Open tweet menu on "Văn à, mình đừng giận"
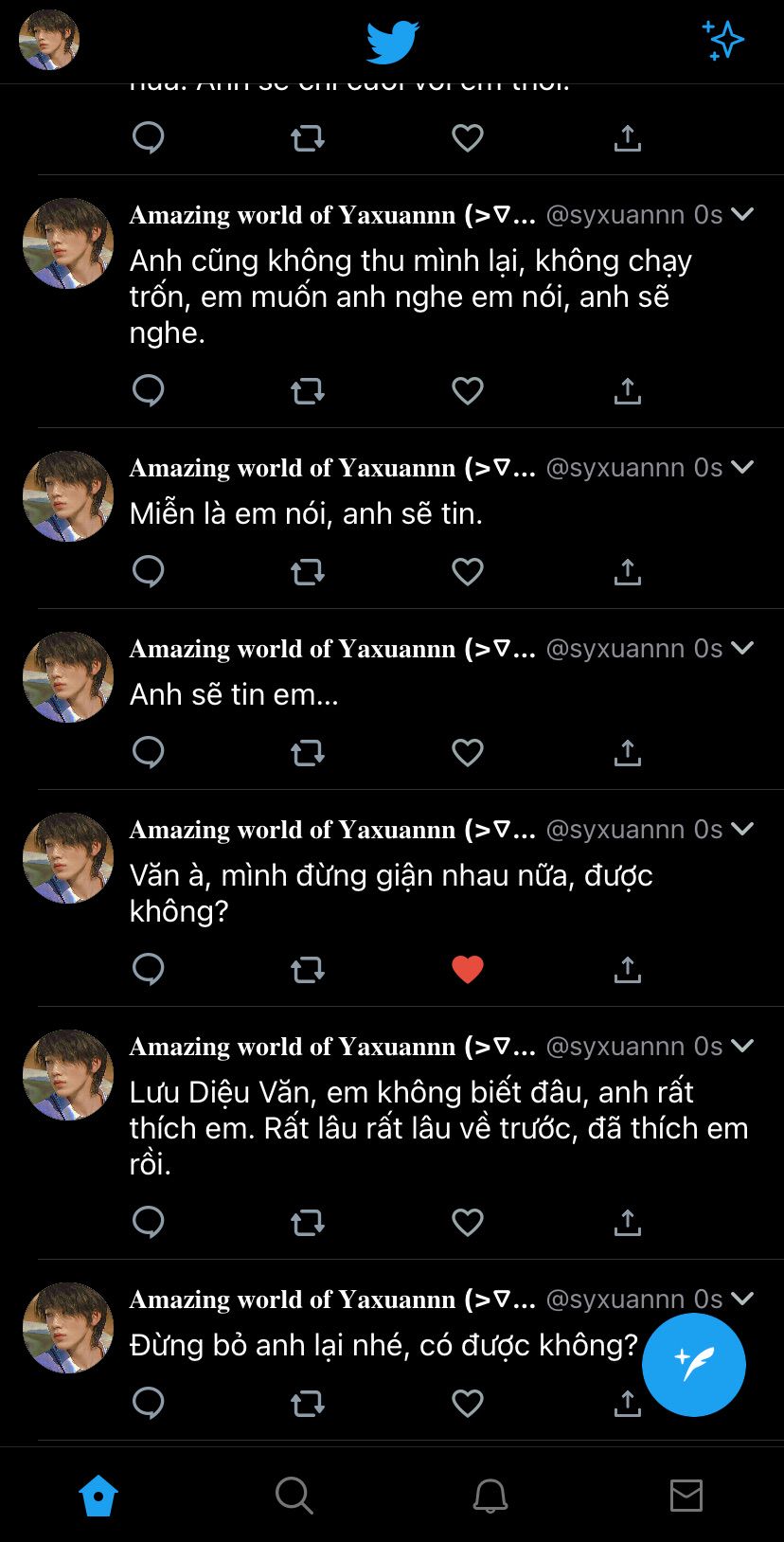 pos(743,829)
